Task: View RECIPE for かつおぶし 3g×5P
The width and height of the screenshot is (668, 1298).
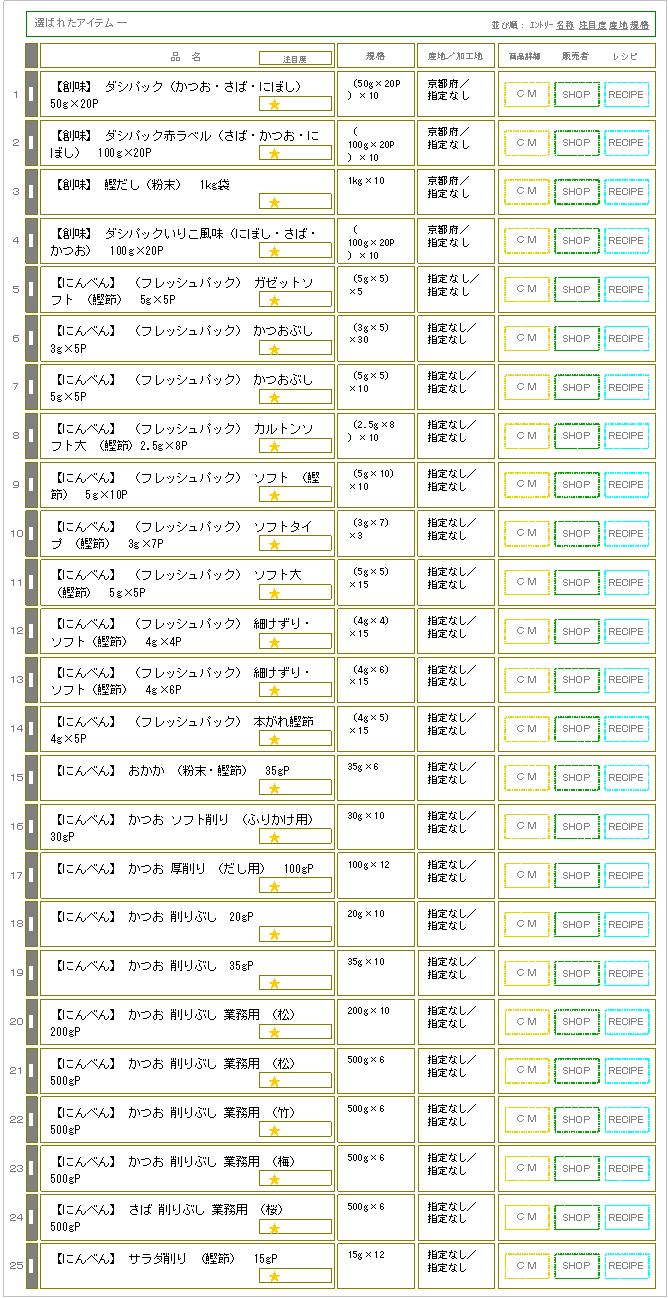Action: (x=626, y=339)
